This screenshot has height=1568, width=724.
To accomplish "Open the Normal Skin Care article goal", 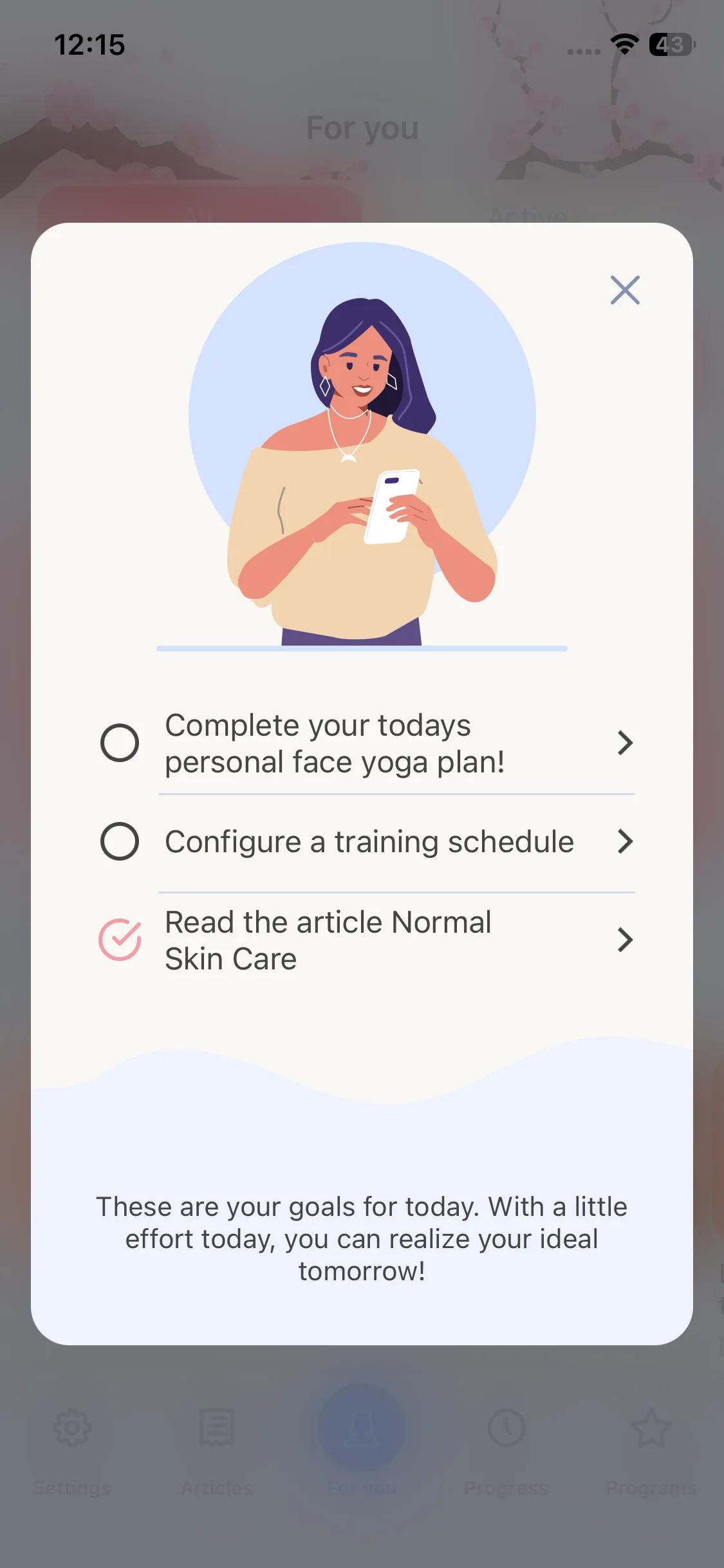I will 367,940.
